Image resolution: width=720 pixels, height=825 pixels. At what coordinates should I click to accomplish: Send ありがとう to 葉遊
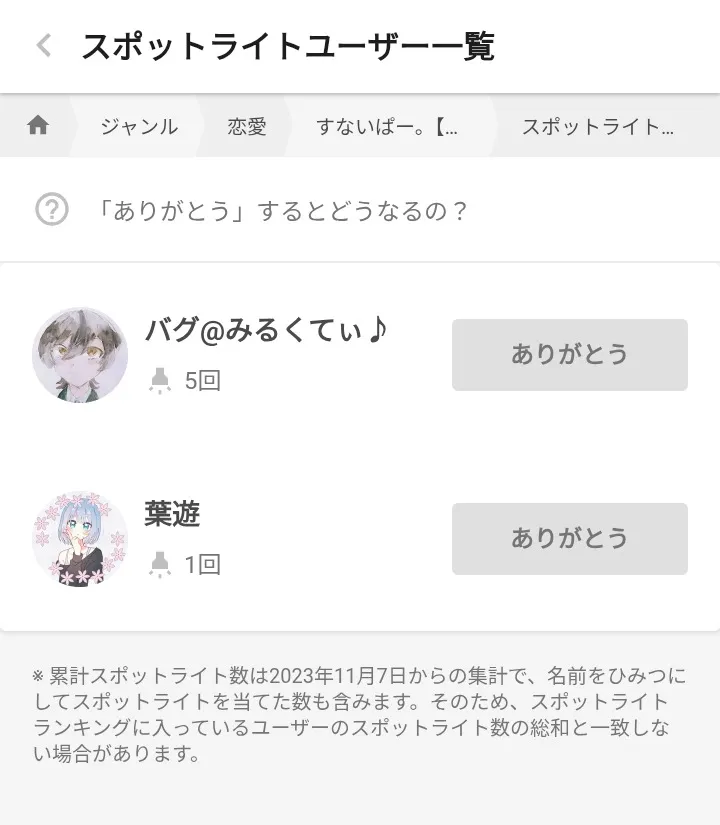[569, 539]
